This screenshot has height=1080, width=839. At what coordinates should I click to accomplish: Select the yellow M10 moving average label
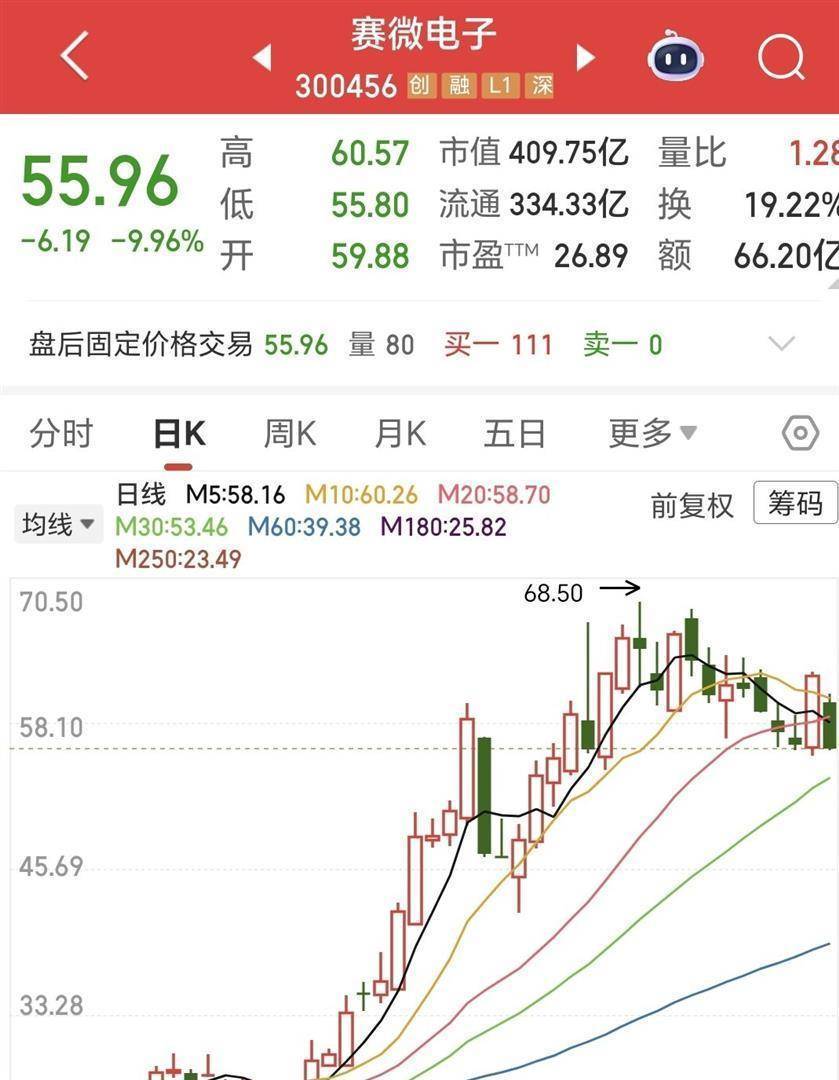[362, 494]
